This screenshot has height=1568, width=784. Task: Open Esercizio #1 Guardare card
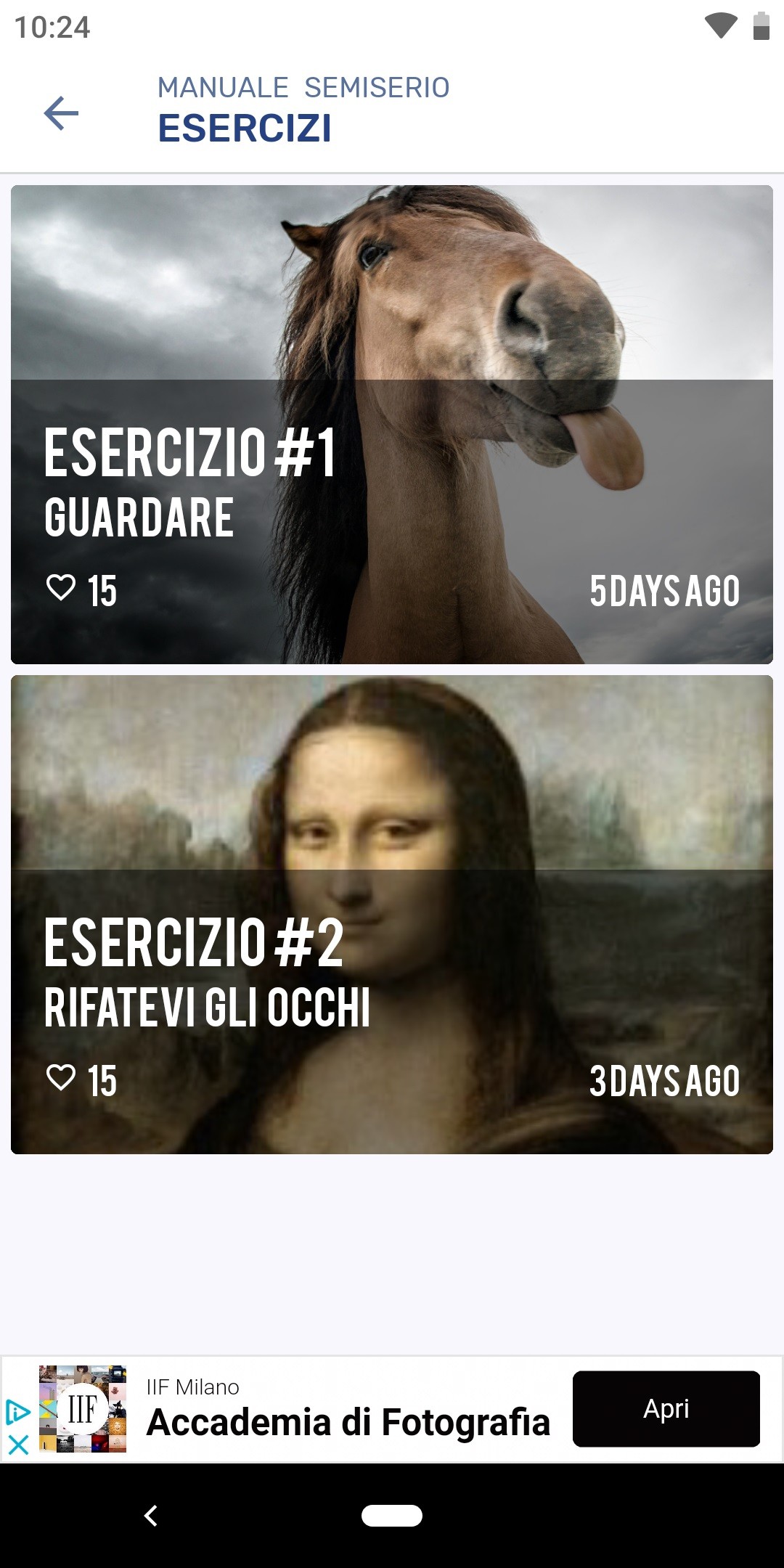click(x=392, y=424)
